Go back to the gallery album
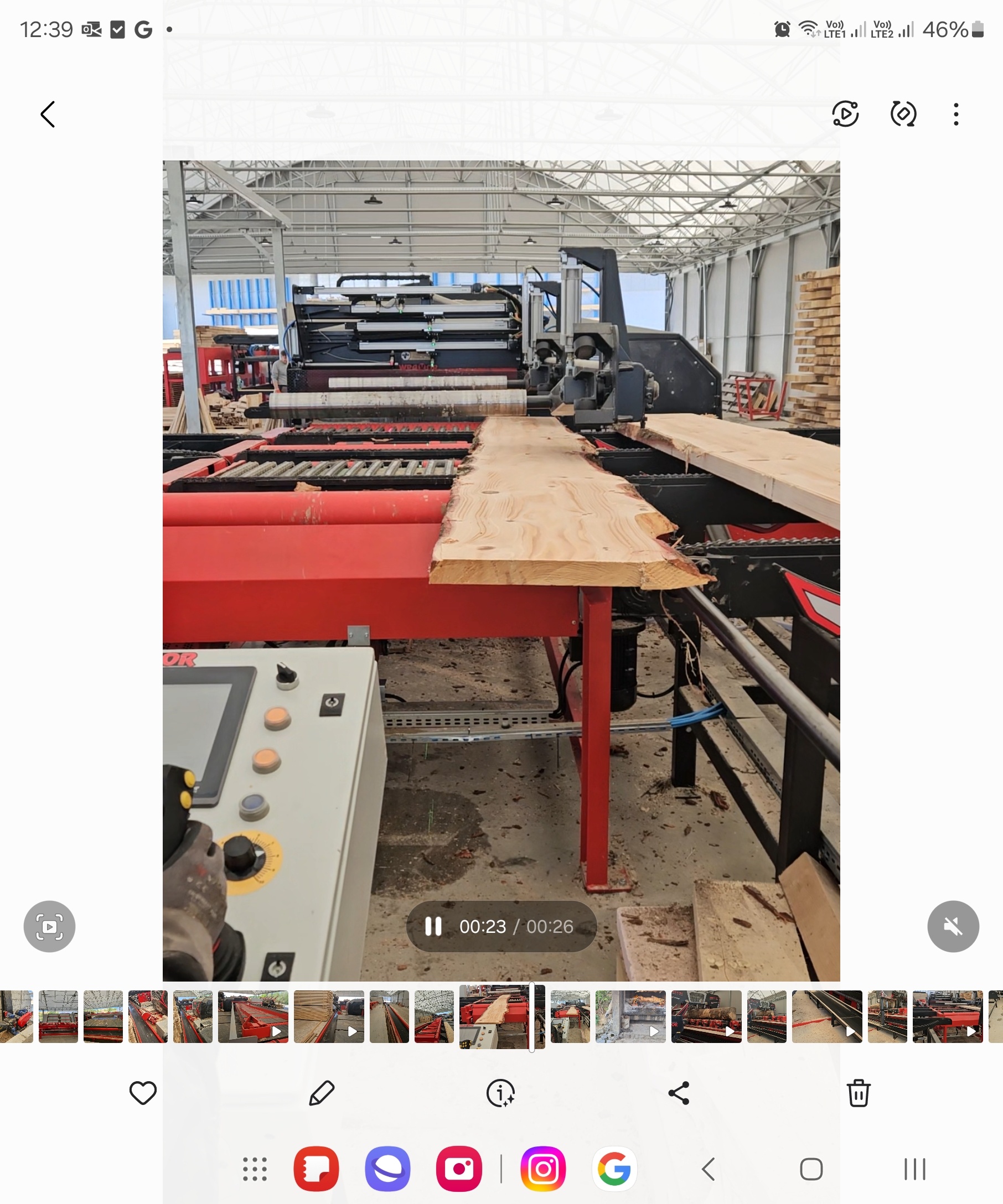Viewport: 1003px width, 1204px height. (48, 114)
